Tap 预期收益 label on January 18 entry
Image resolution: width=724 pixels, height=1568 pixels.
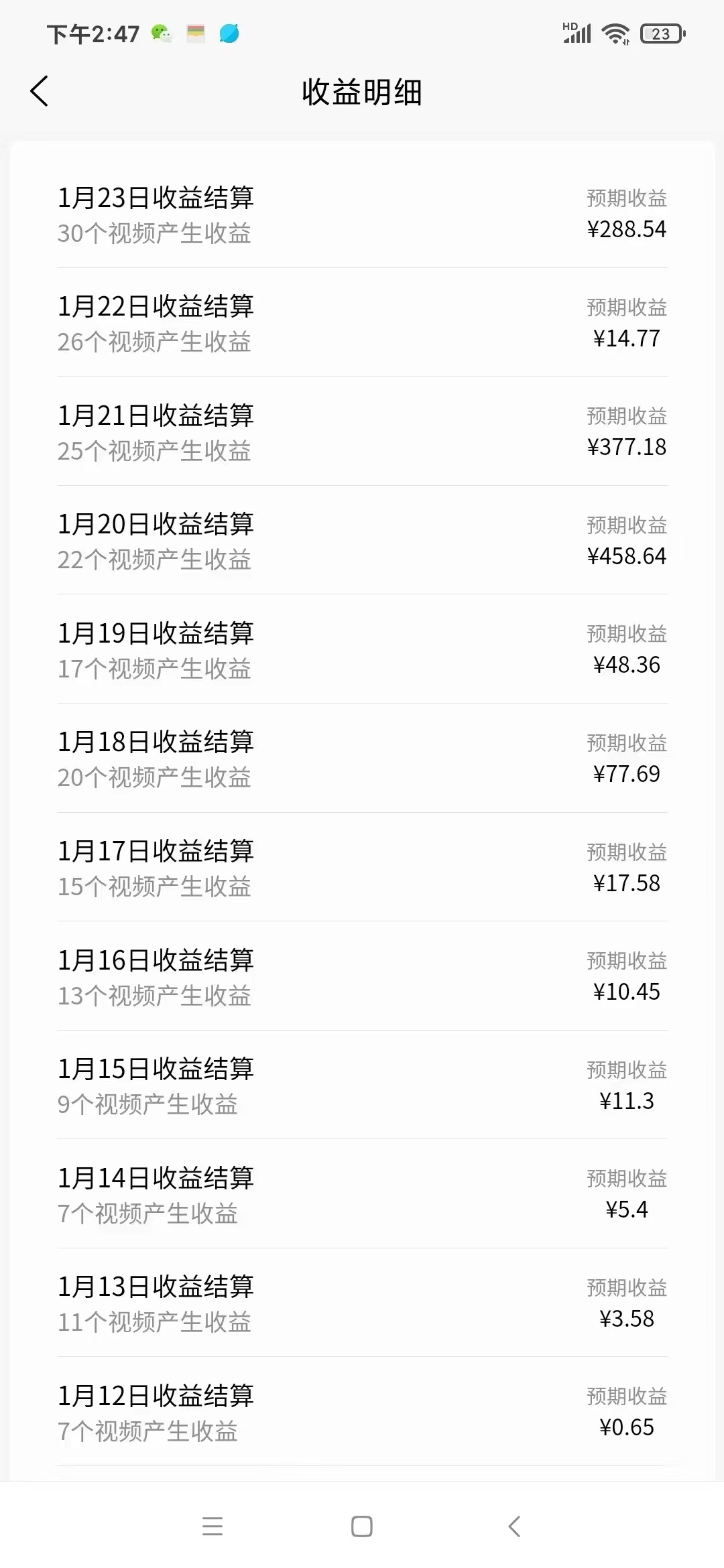(x=625, y=742)
